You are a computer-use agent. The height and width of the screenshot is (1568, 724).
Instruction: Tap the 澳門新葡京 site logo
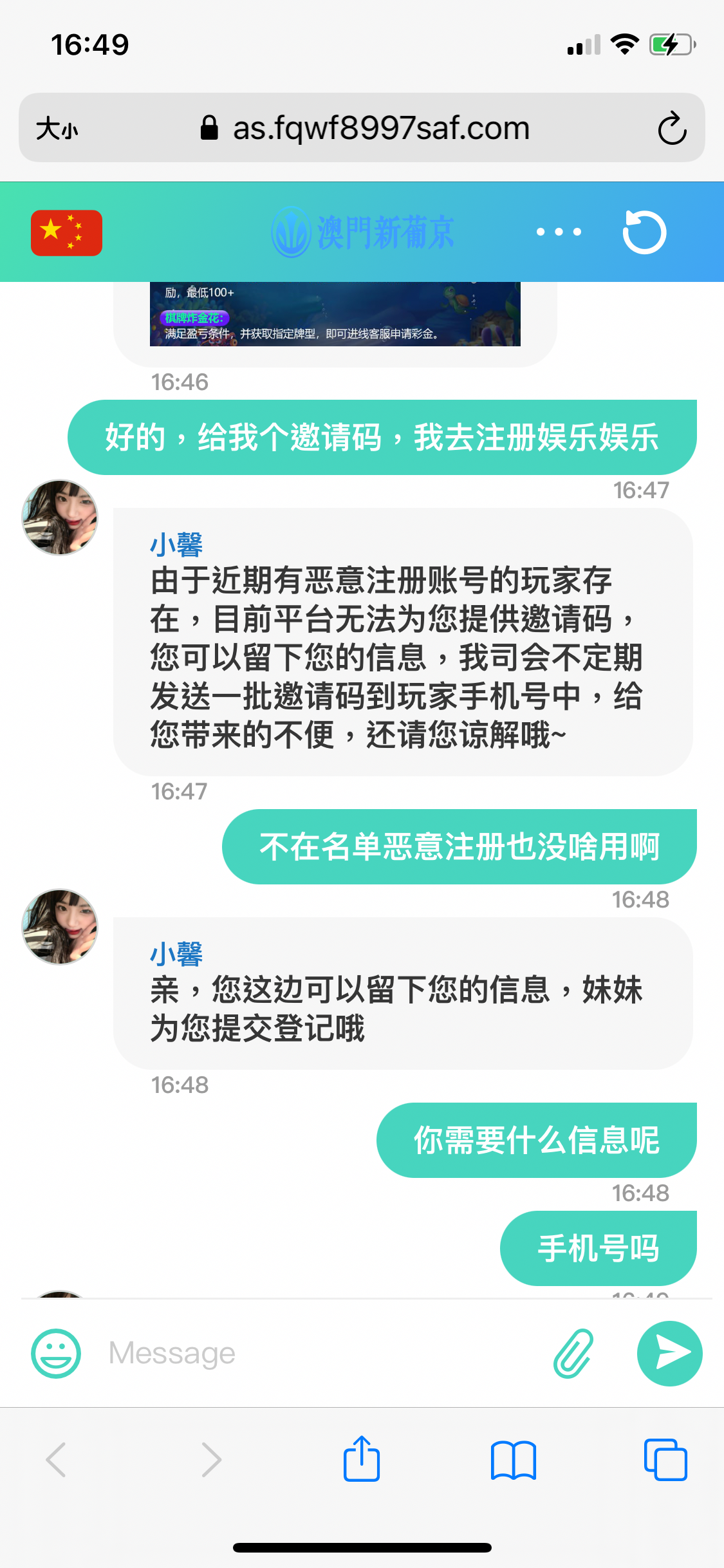(362, 232)
